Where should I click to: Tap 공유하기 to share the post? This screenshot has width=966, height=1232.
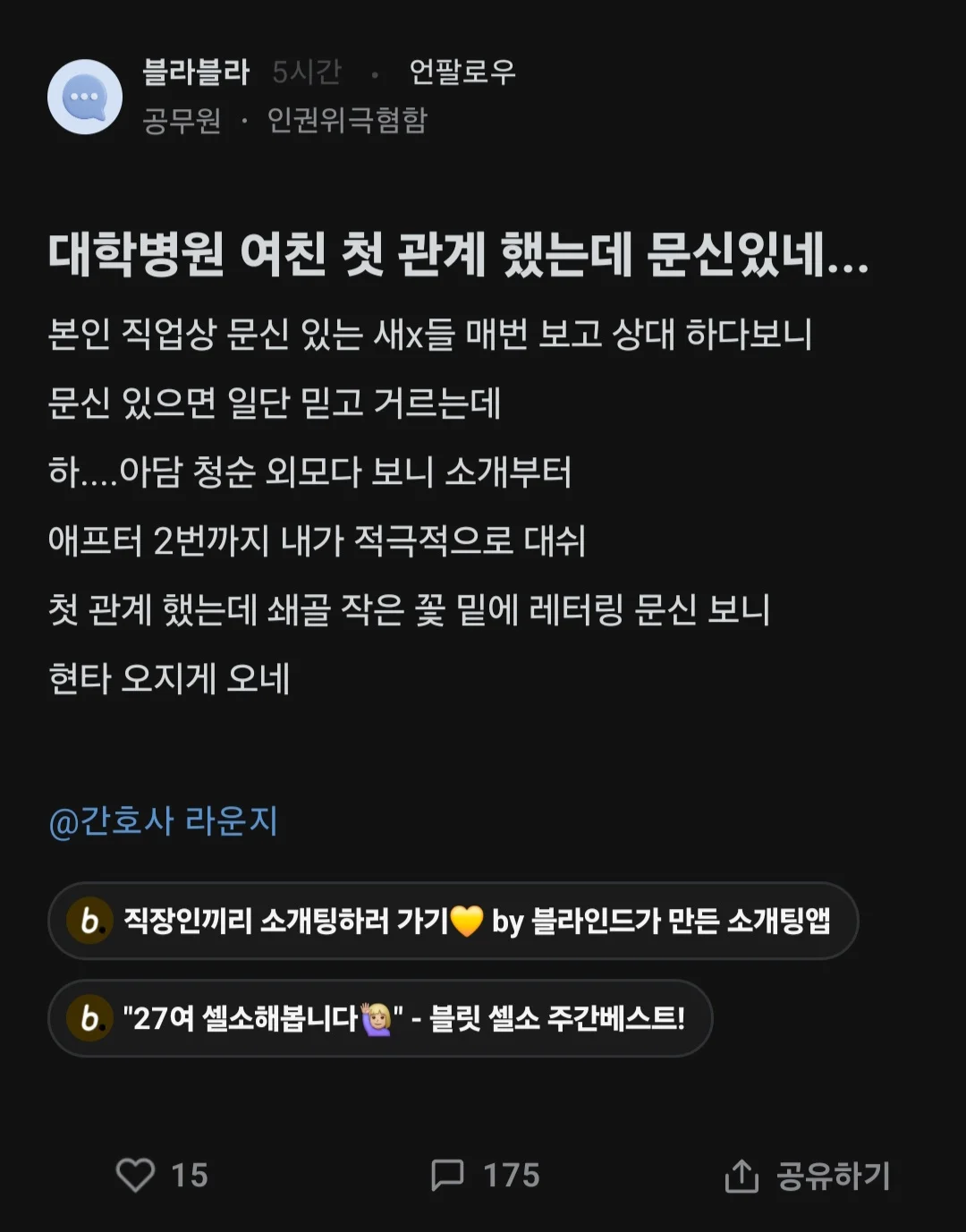(x=808, y=1176)
